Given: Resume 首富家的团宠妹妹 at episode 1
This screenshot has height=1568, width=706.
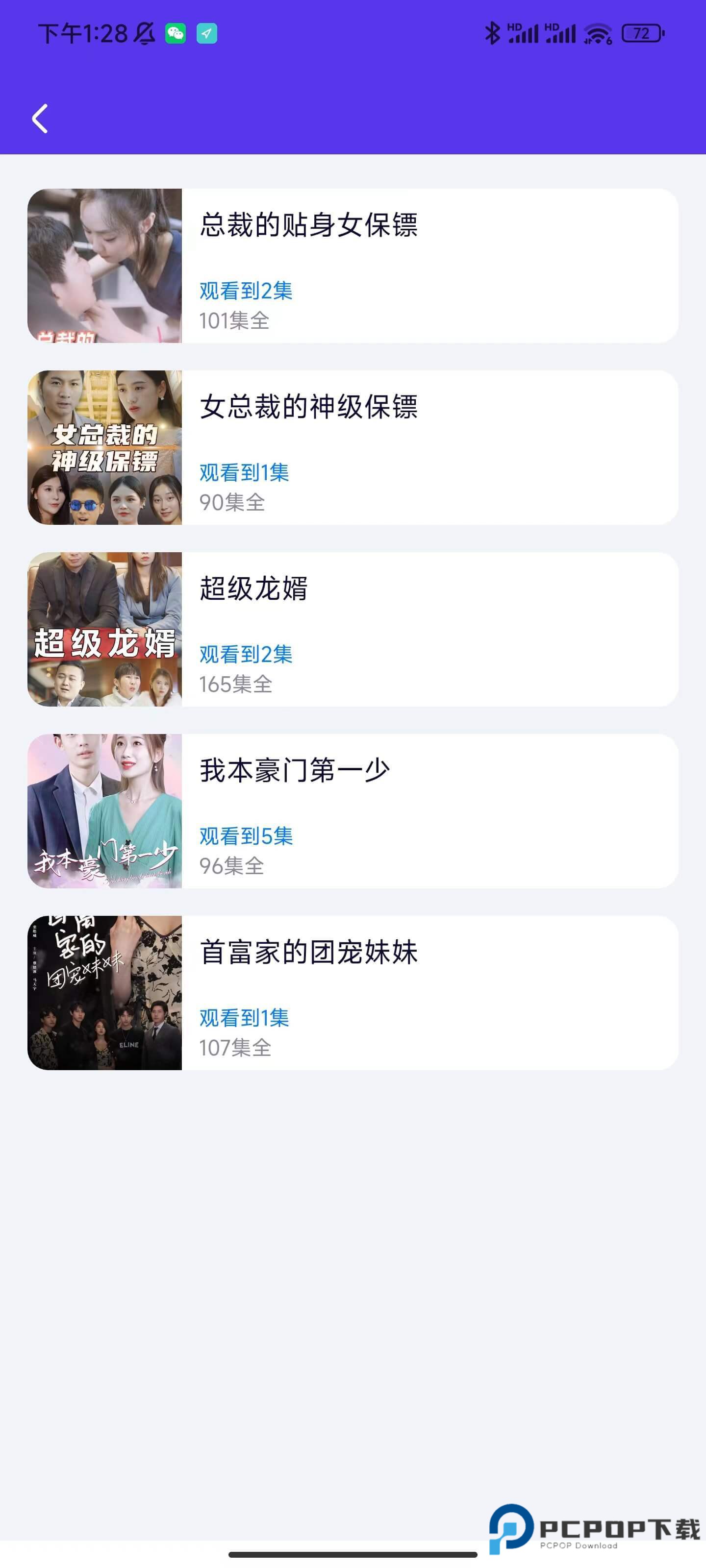Looking at the screenshot, I should (244, 1018).
